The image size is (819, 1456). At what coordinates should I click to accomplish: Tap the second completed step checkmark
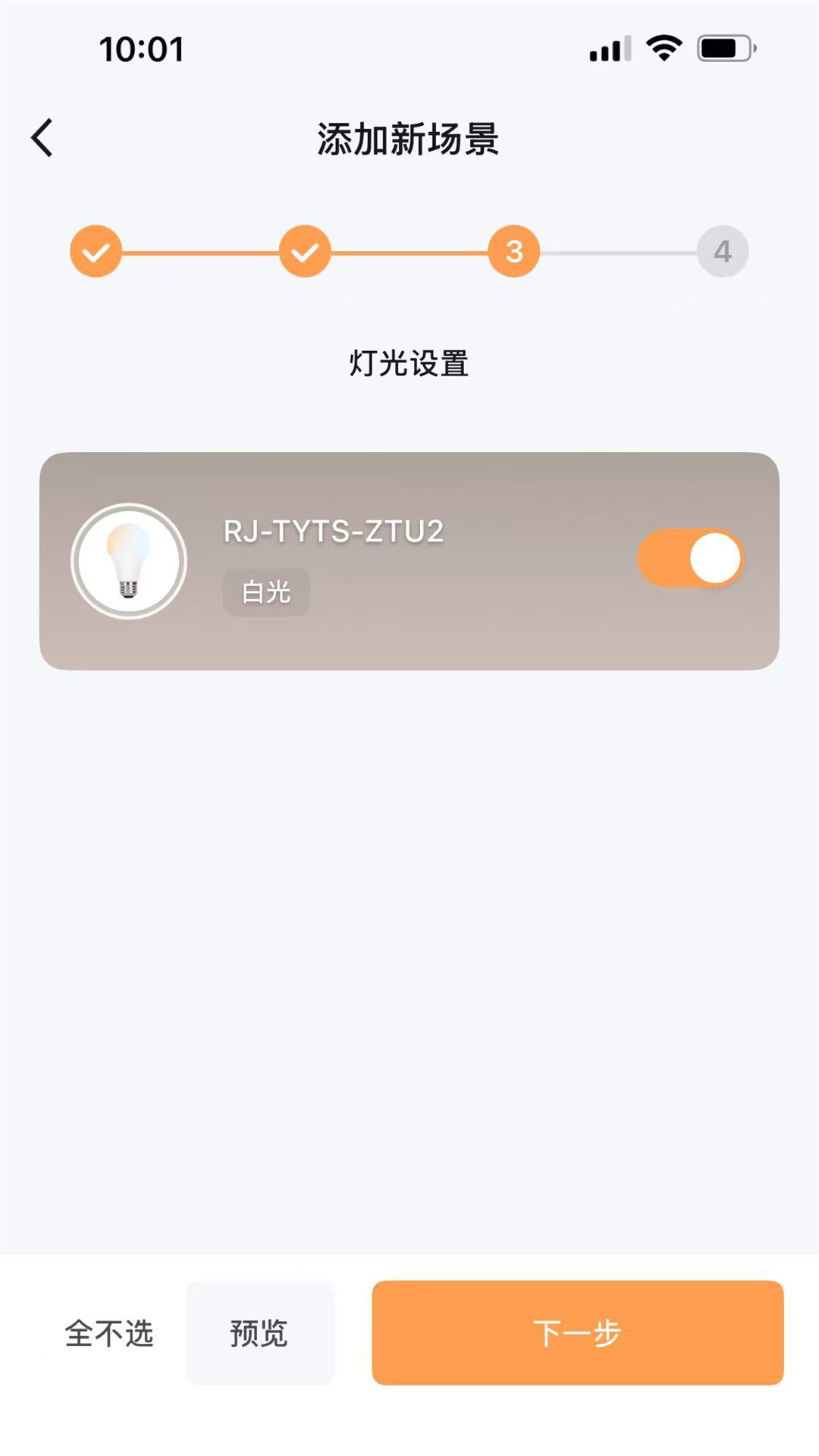pos(305,251)
